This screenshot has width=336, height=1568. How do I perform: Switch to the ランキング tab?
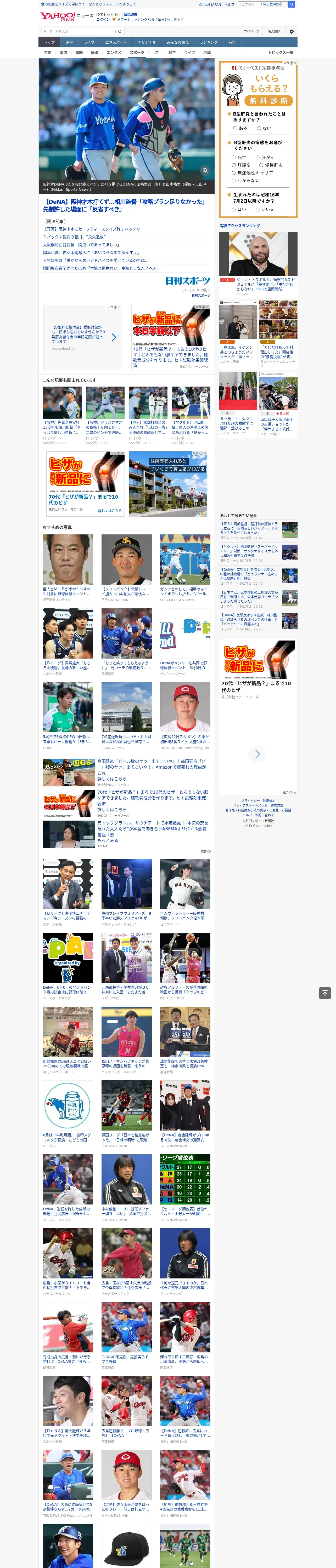[x=209, y=43]
